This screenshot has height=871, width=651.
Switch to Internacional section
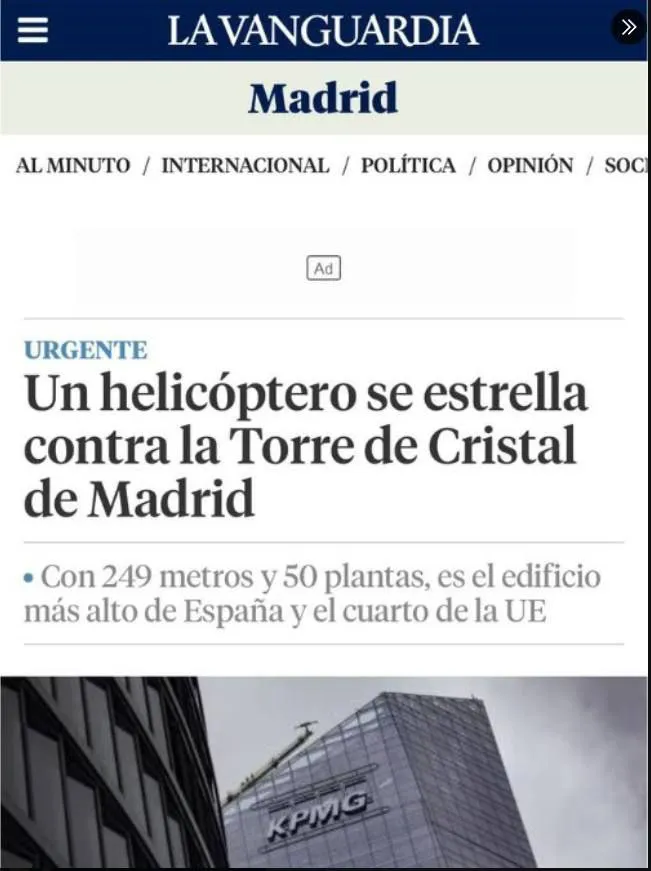point(245,166)
